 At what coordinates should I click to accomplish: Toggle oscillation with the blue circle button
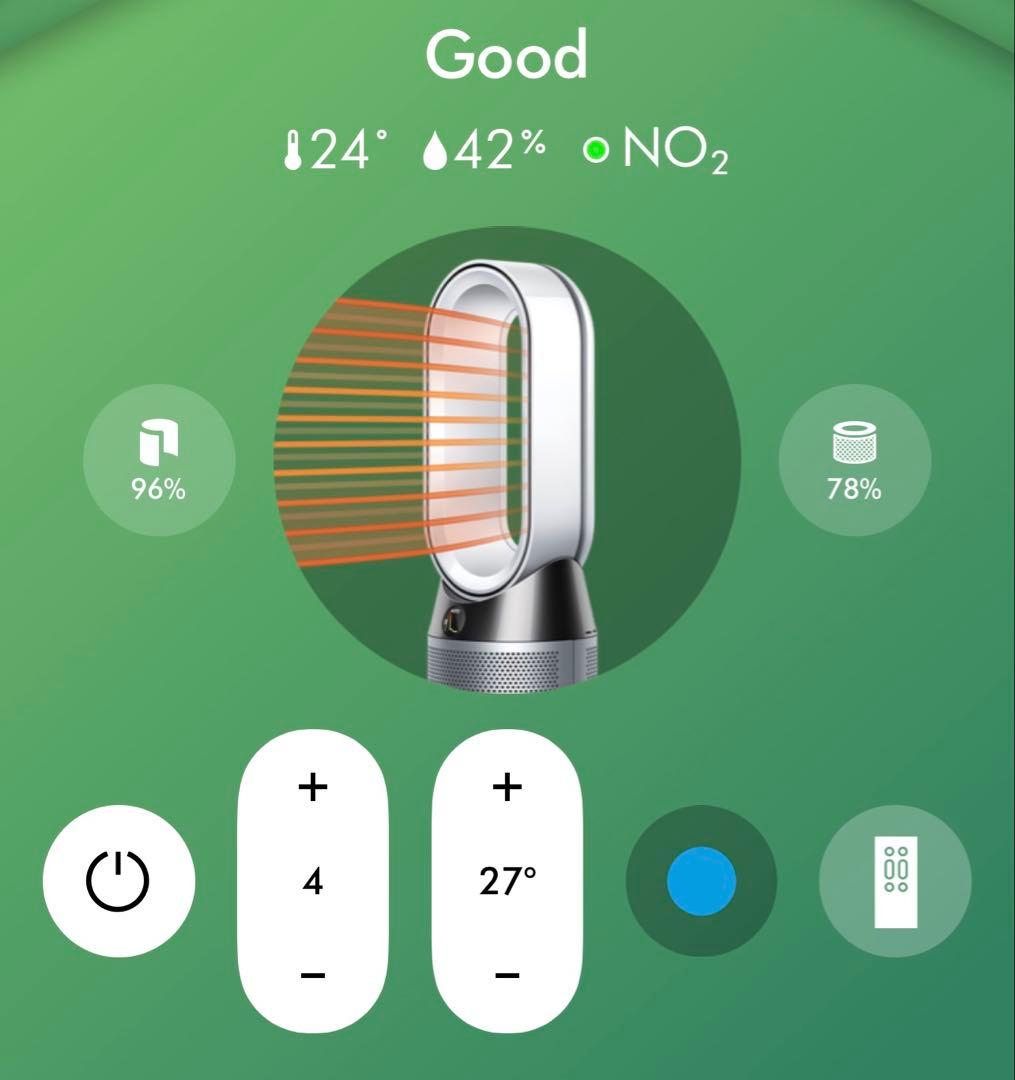[x=701, y=881]
